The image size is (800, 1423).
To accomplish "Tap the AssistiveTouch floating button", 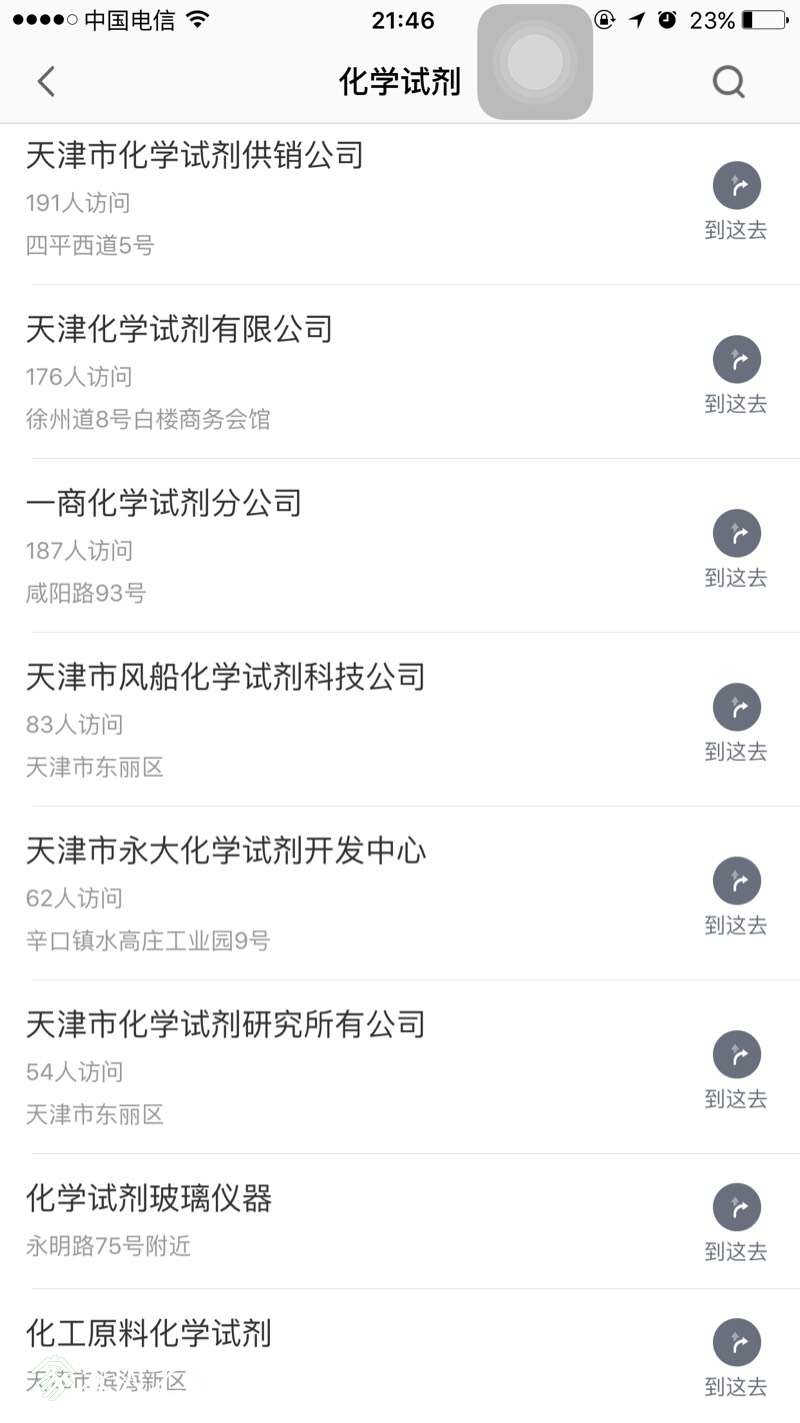I will pos(535,62).
